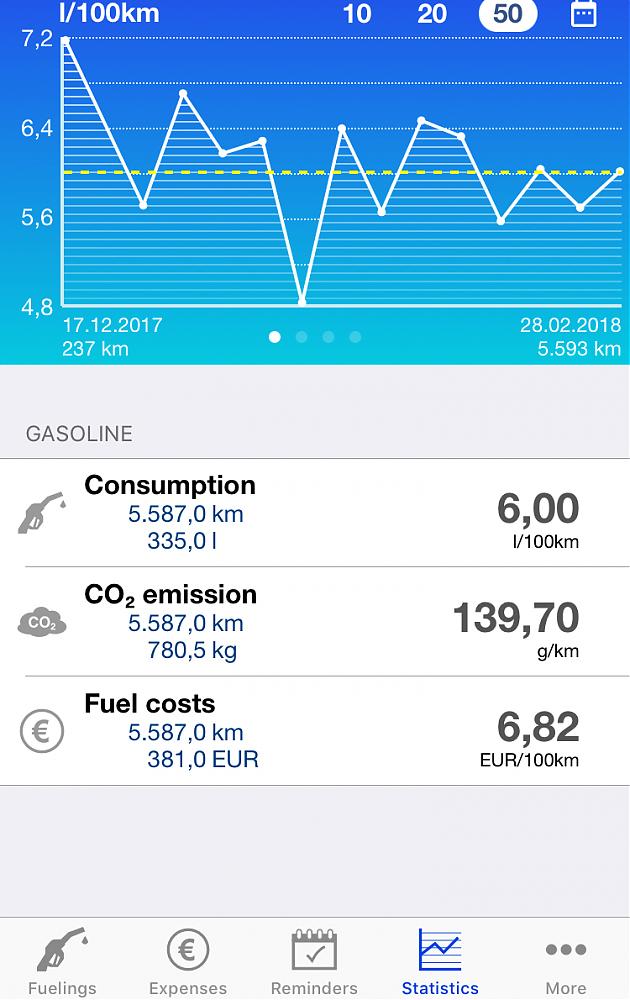
Task: Open the Reminders tab
Action: (314, 961)
